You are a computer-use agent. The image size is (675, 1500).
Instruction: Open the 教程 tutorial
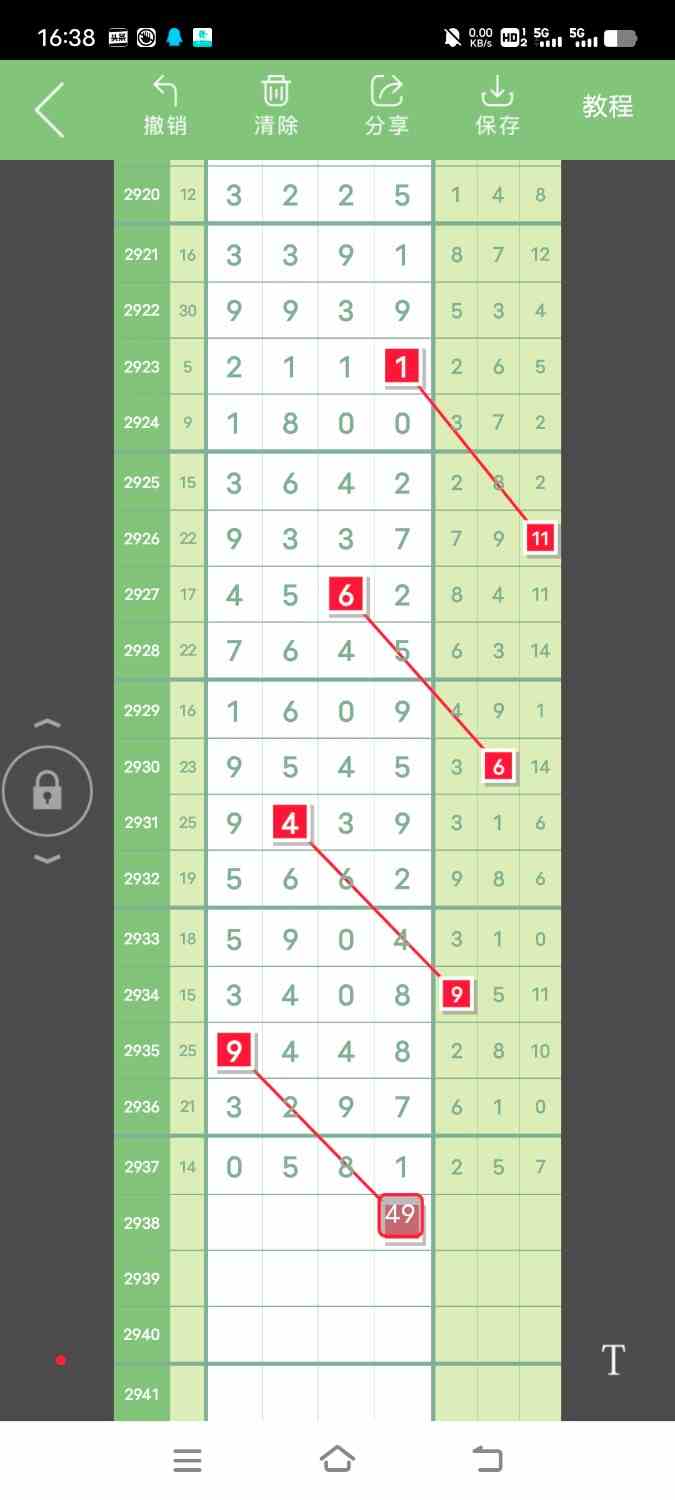(x=608, y=106)
